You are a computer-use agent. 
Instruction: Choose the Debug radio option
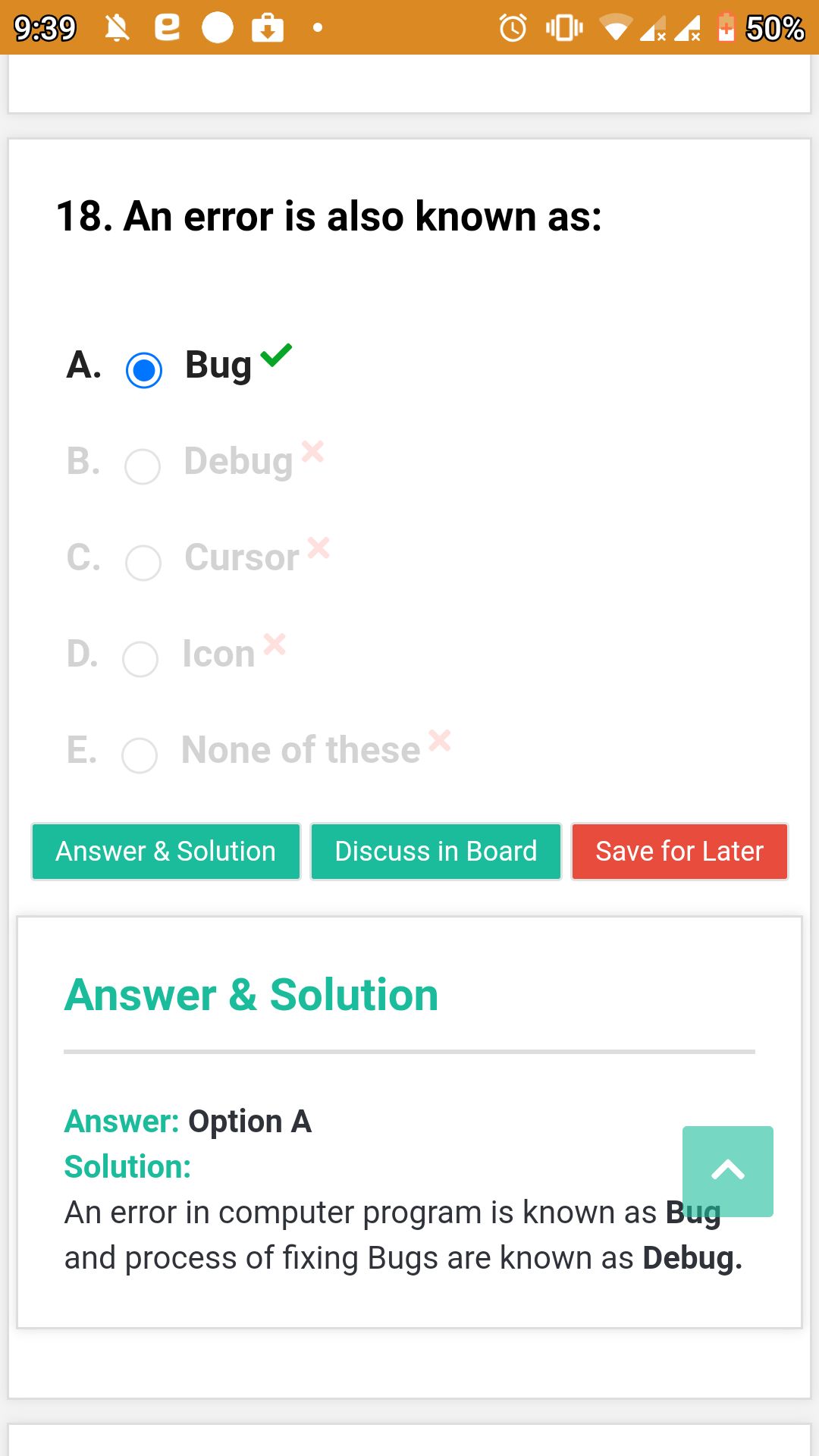tap(143, 466)
